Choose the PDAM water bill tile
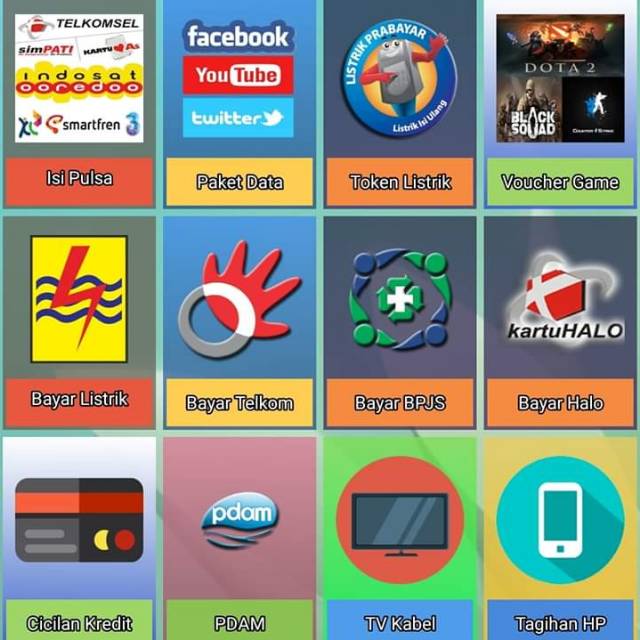 point(239,535)
